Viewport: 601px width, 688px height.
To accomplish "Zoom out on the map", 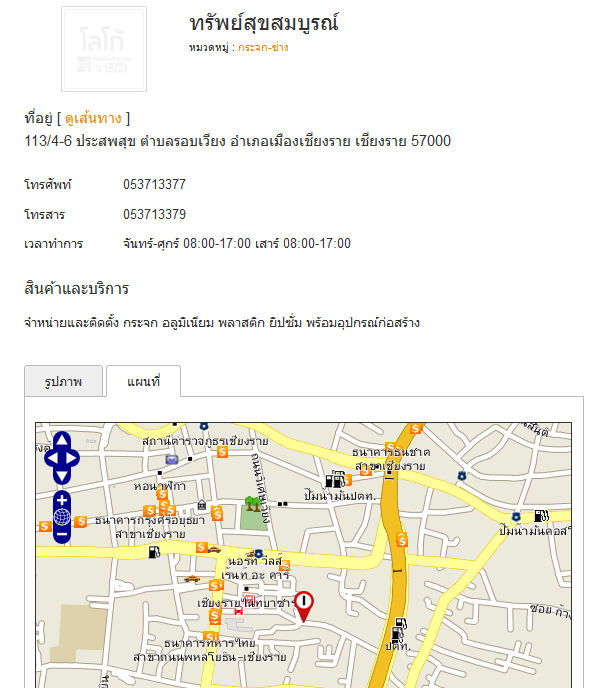I will (62, 535).
